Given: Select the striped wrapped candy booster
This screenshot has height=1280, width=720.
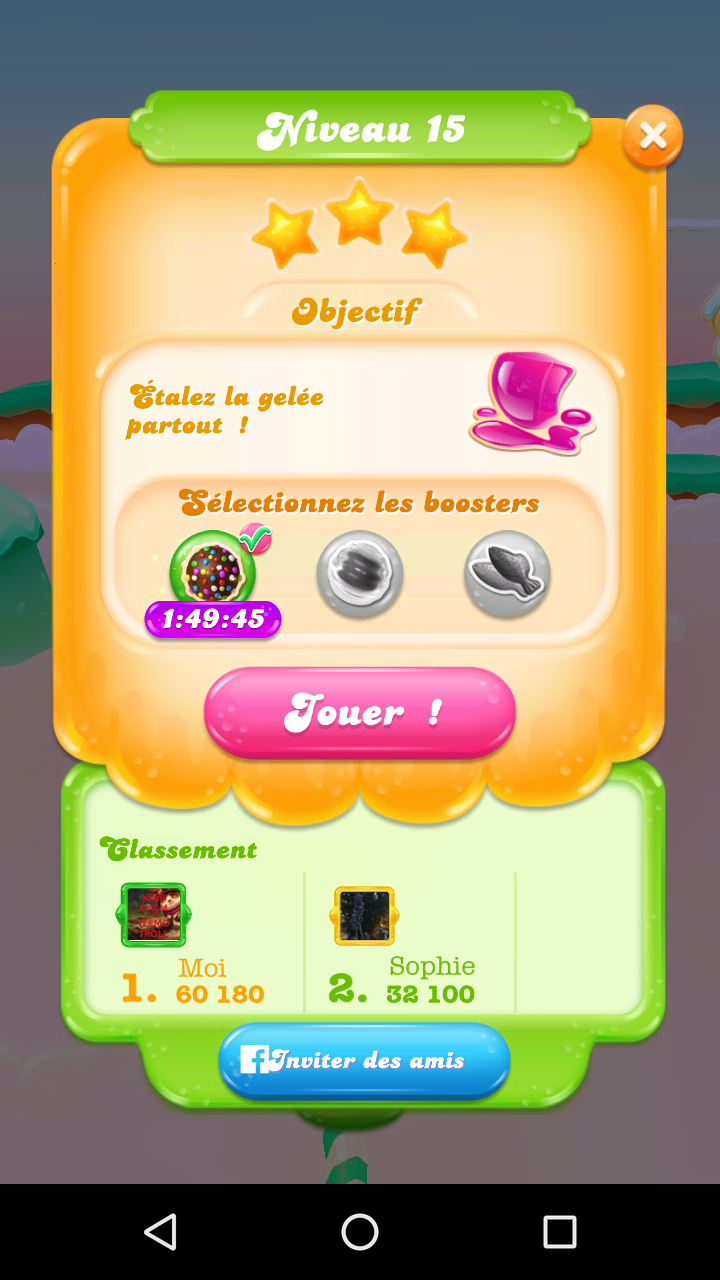Looking at the screenshot, I should pyautogui.click(x=360, y=574).
